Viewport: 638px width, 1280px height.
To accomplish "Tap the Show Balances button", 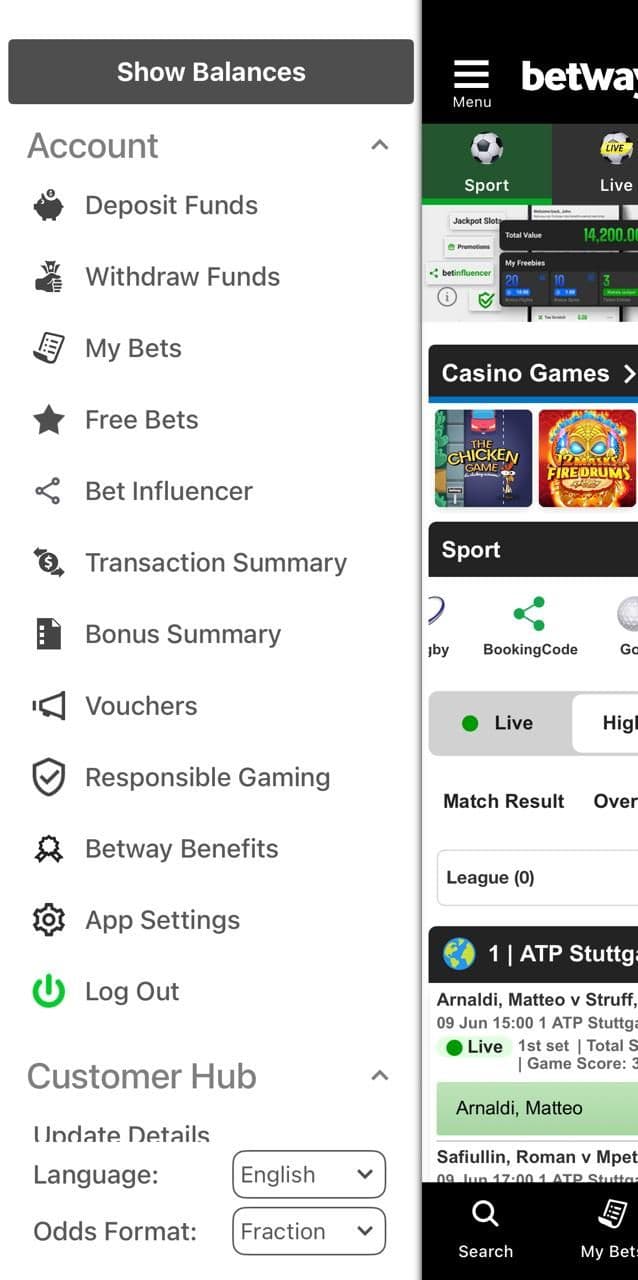I will click(210, 72).
